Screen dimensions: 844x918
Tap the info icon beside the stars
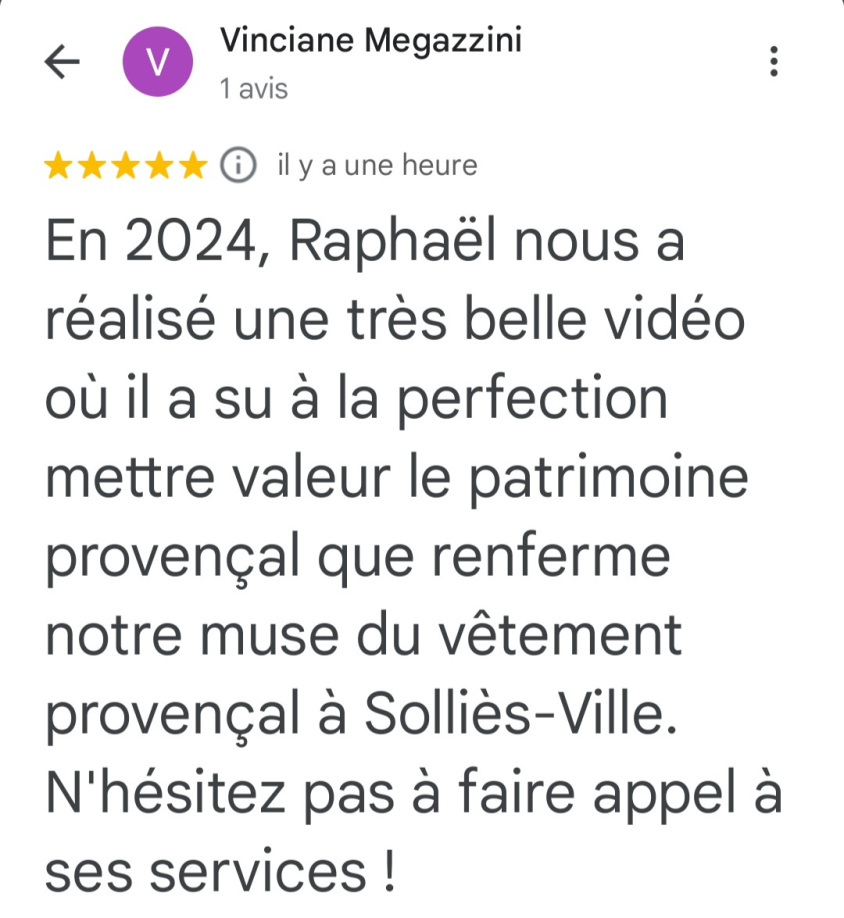point(238,165)
